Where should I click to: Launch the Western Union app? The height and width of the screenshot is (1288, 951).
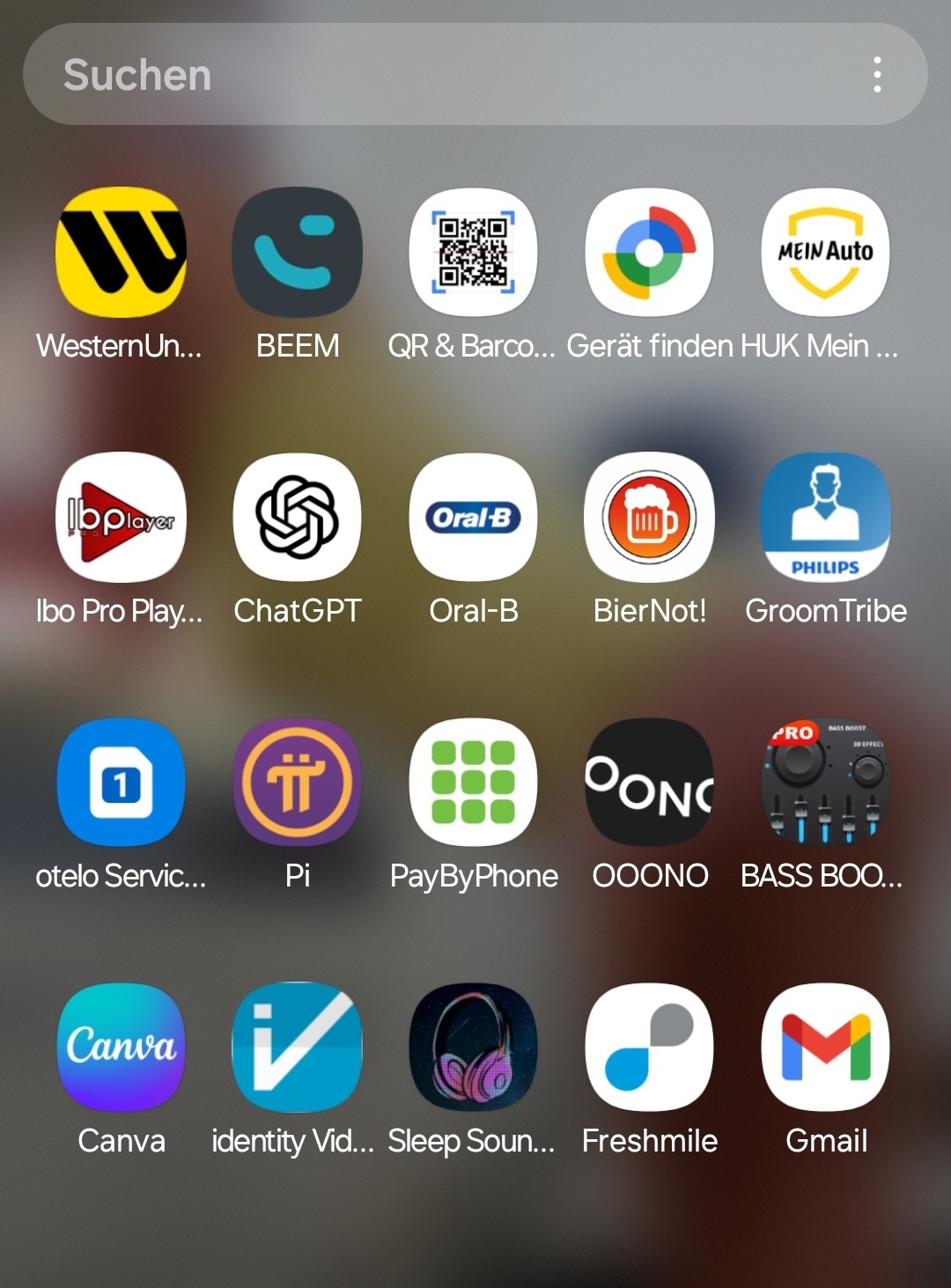pyautogui.click(x=121, y=253)
